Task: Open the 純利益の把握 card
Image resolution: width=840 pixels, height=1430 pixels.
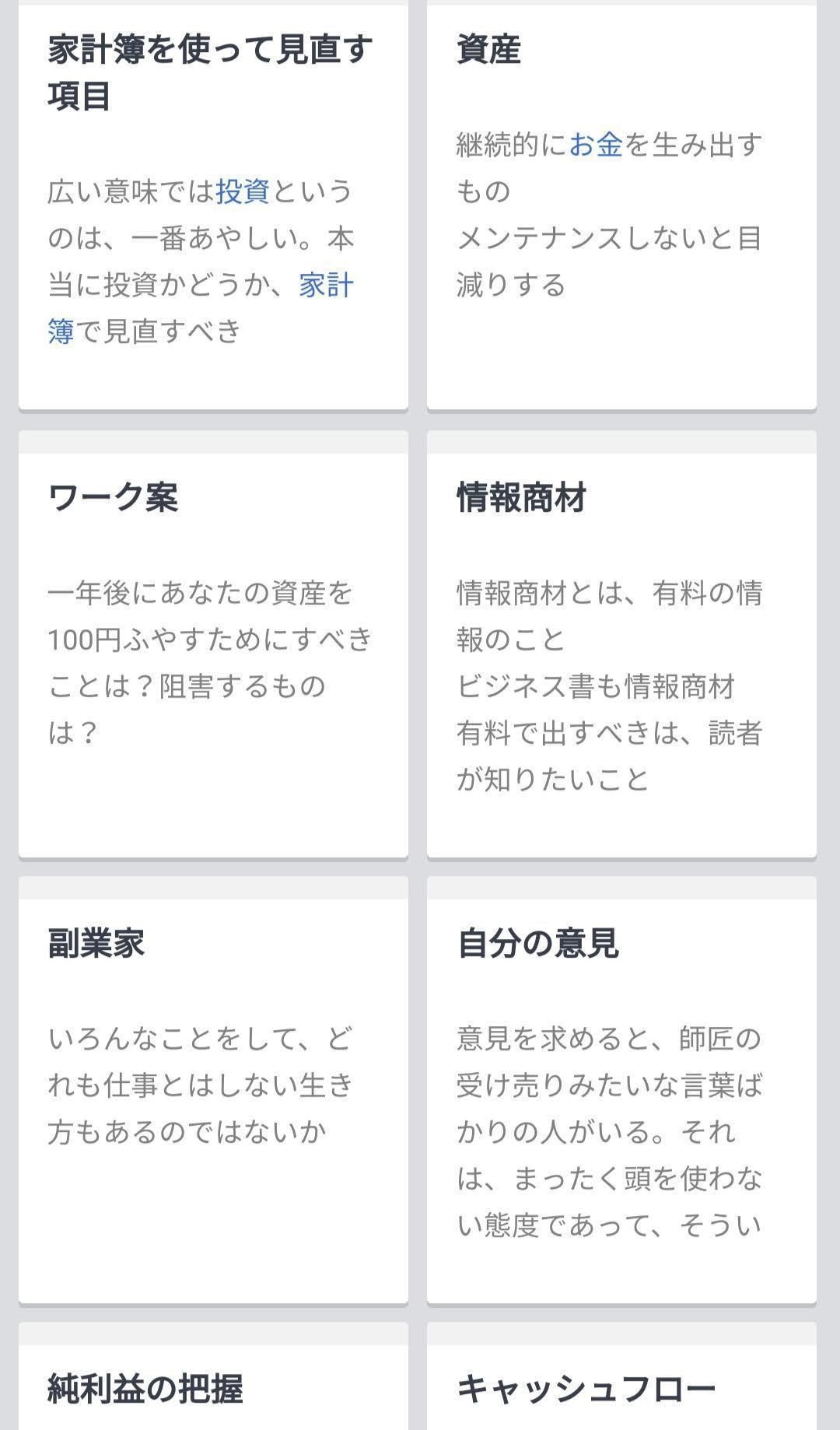Action: (213, 1376)
